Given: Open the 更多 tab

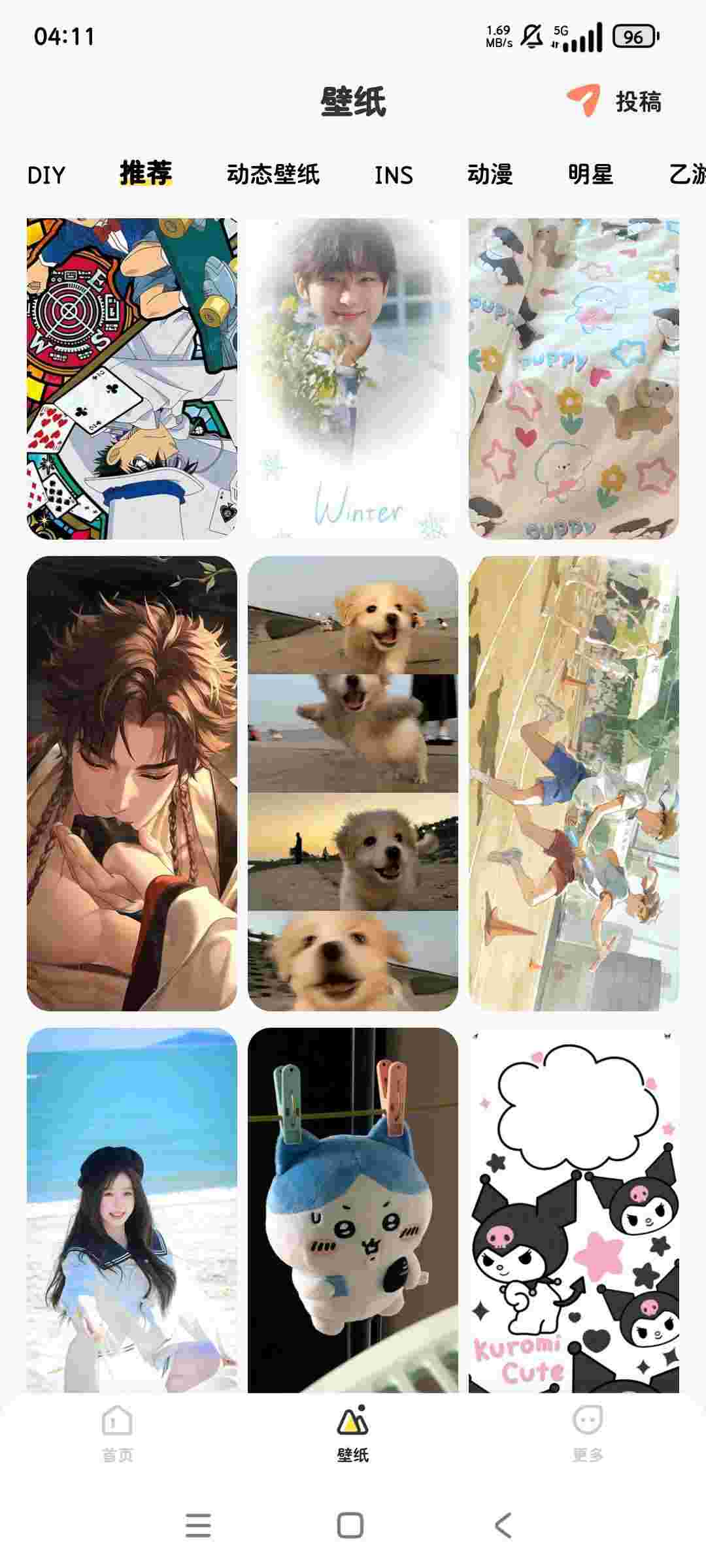Looking at the screenshot, I should click(587, 1434).
